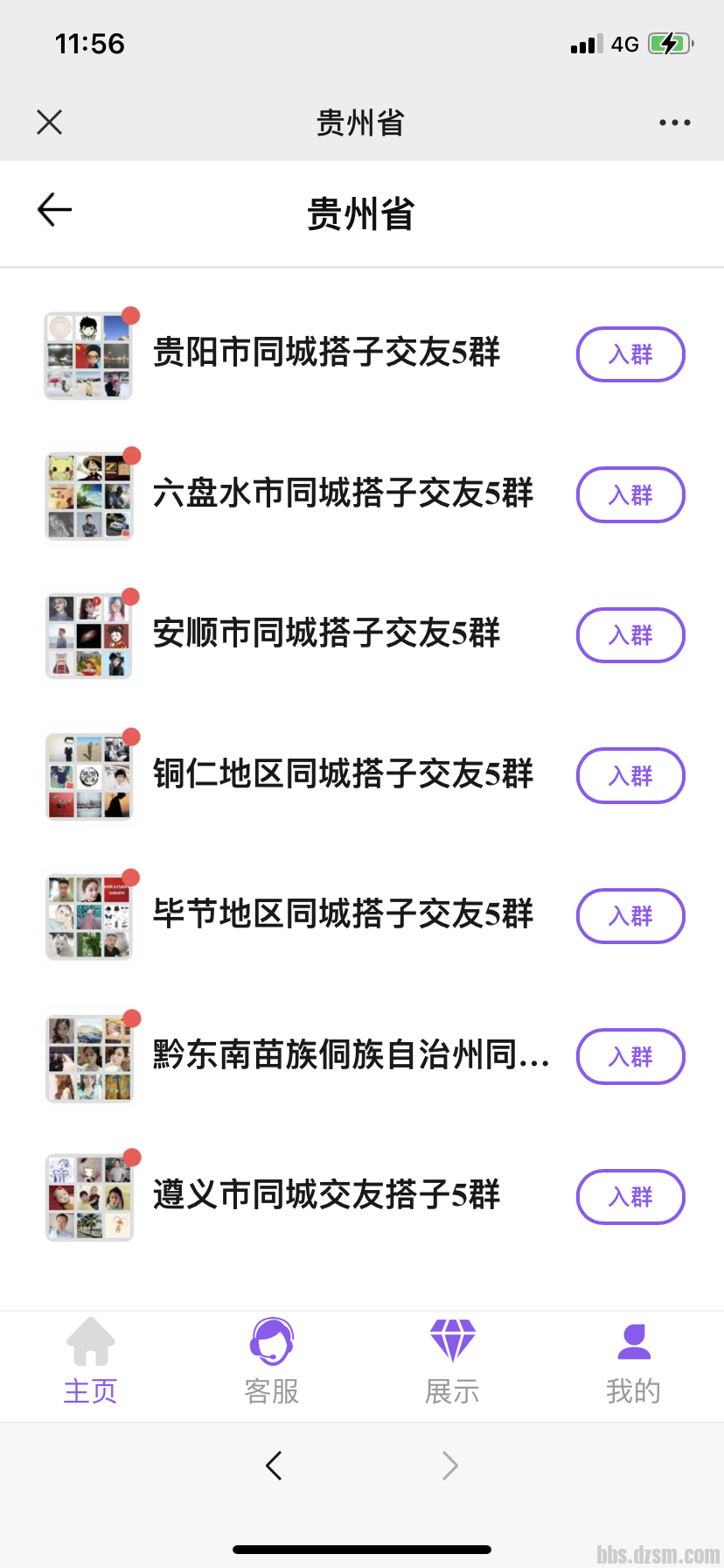Switch to the 展示 tab

[x=452, y=1362]
